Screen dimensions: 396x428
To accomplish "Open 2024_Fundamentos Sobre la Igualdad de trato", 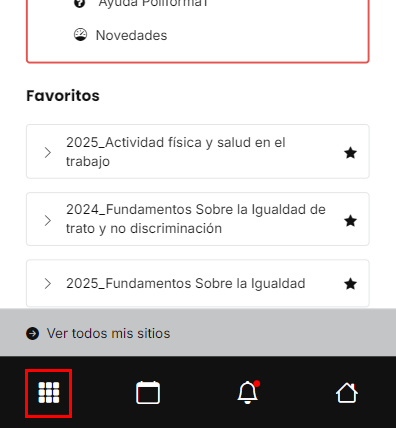I will [196, 219].
